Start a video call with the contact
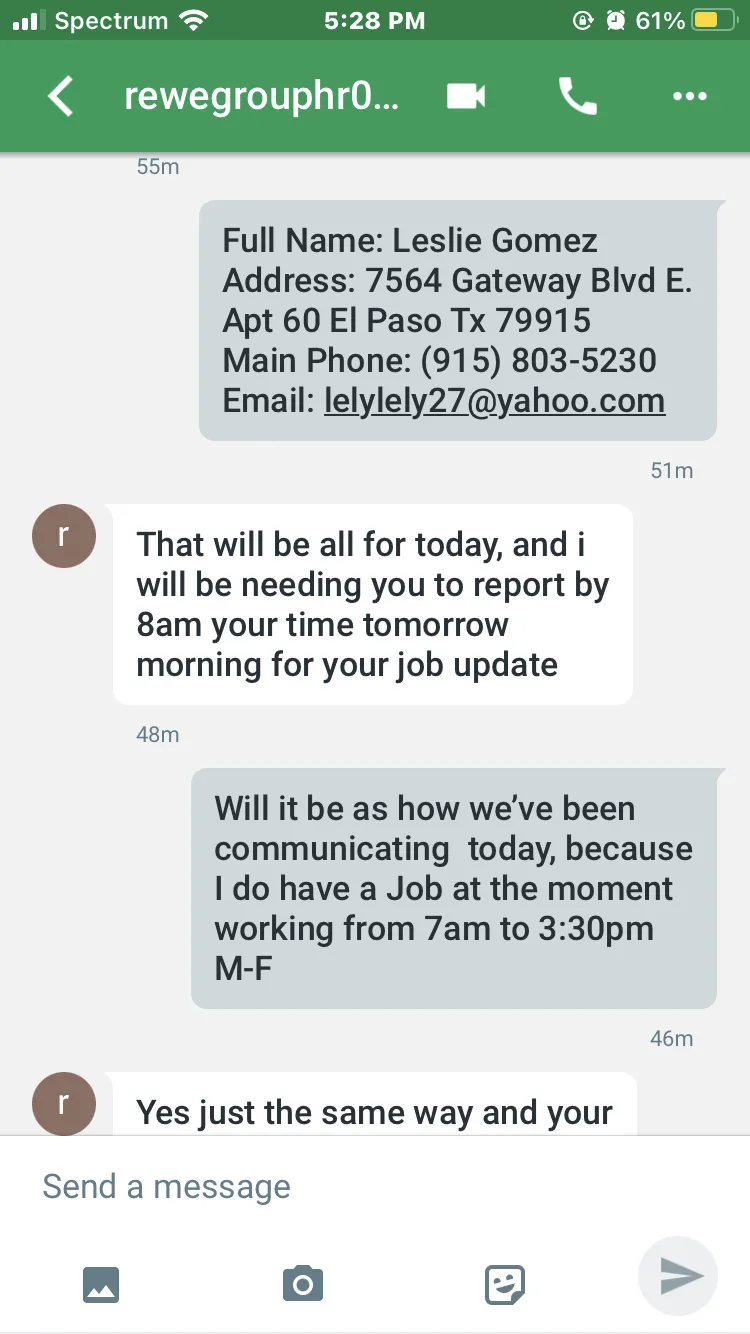750x1334 pixels. point(466,96)
